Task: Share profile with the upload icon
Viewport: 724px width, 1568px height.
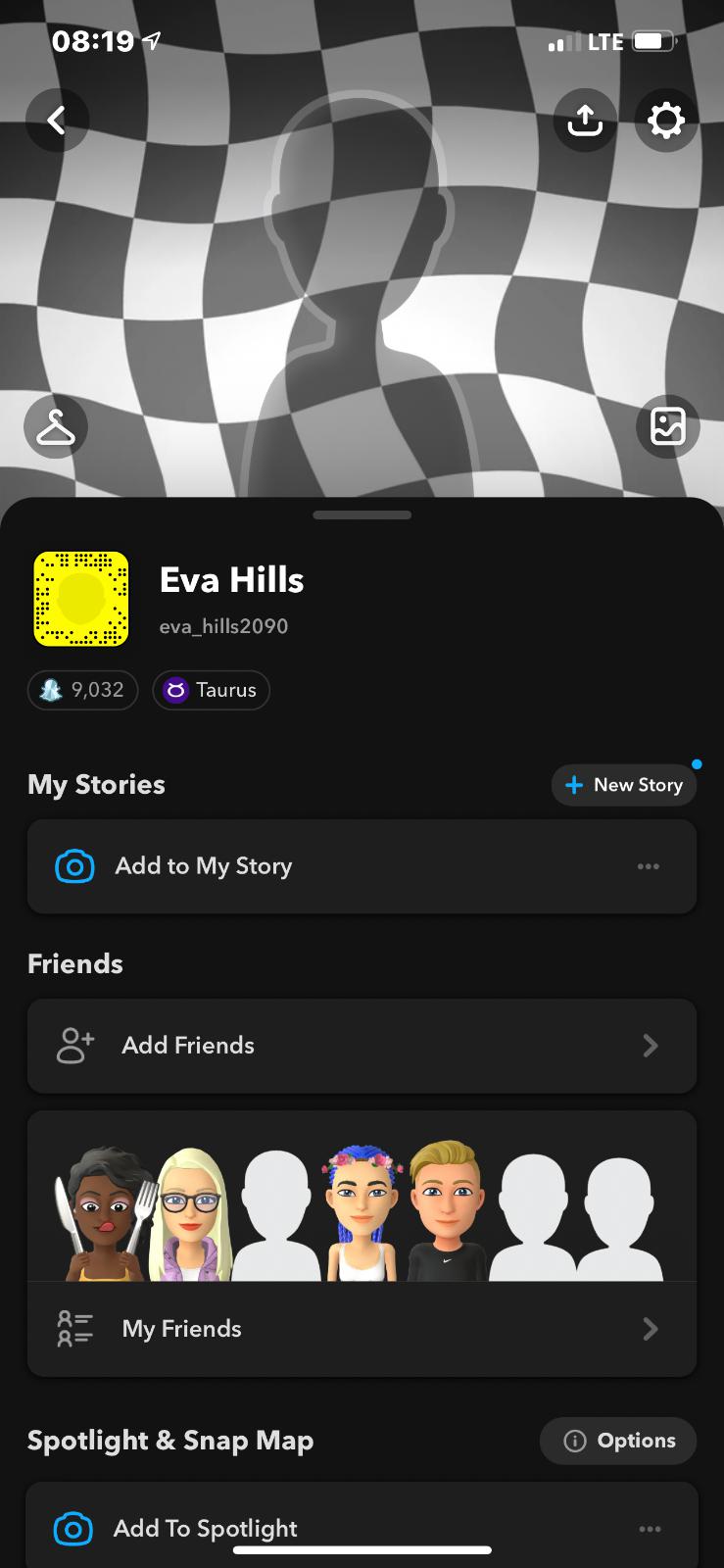Action: point(585,121)
